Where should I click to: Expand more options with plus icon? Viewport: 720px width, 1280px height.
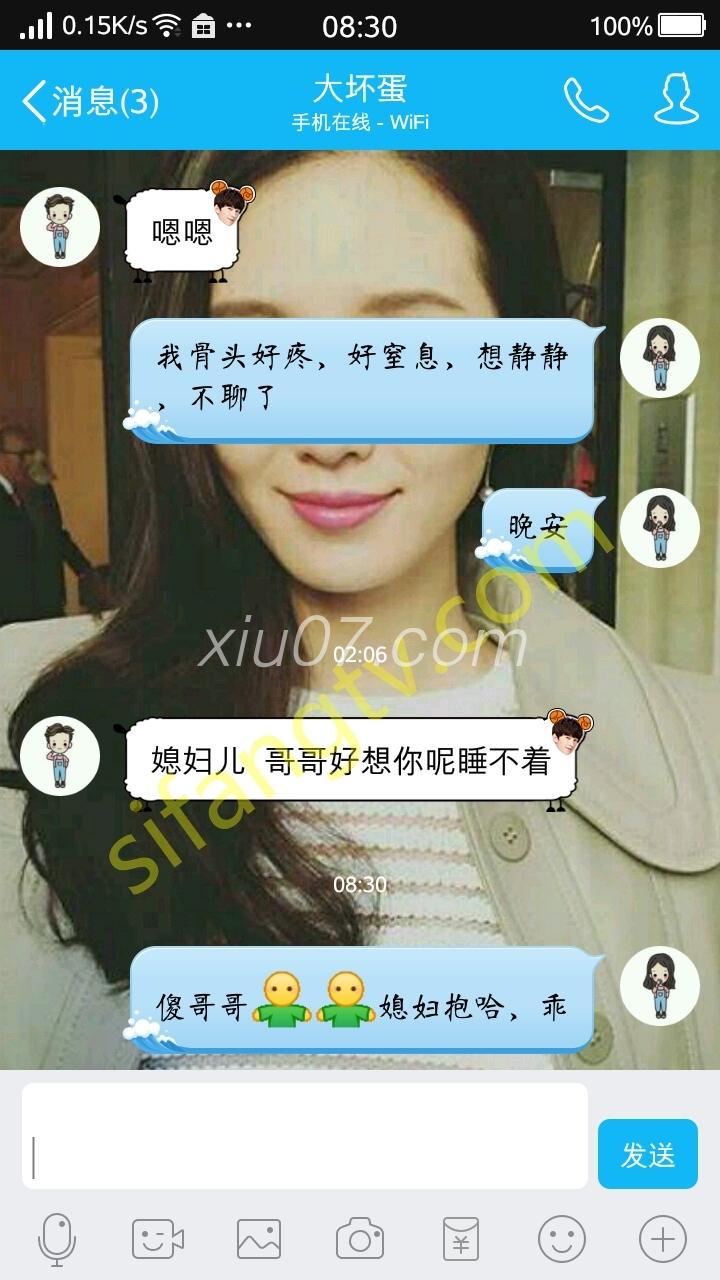click(663, 1239)
